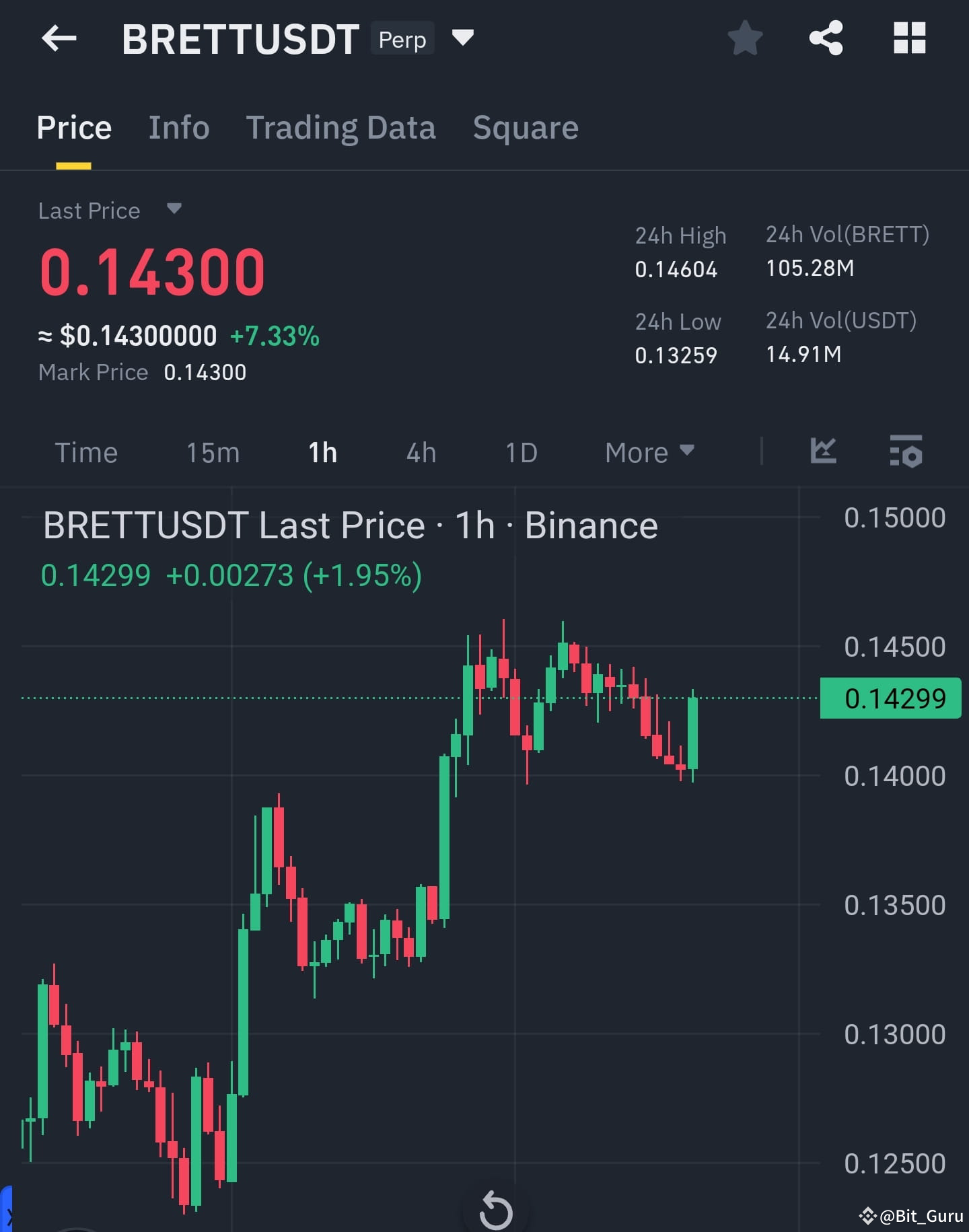Click the 24h High value 0.14604
Image resolution: width=969 pixels, height=1232 pixels.
click(676, 268)
